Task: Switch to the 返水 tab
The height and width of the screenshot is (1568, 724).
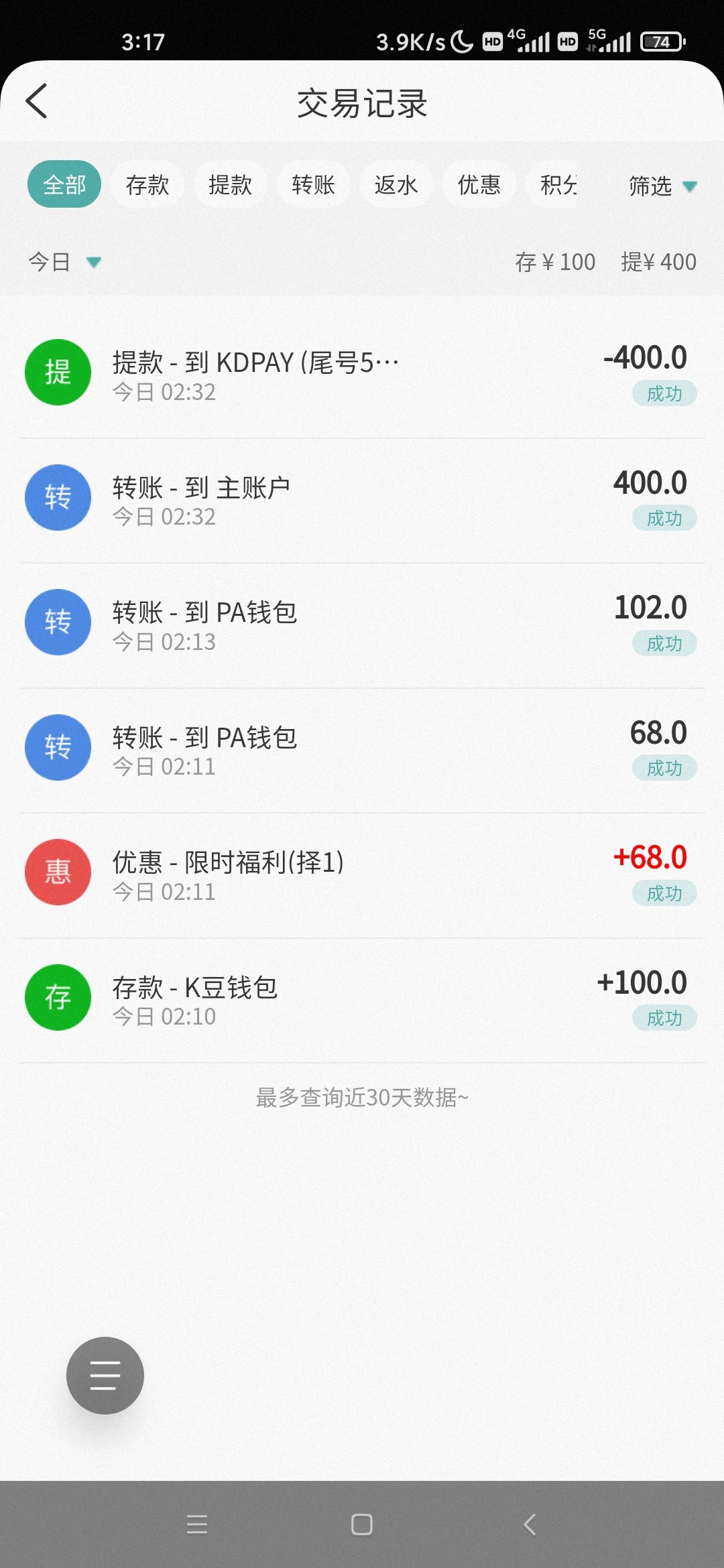Action: 396,184
